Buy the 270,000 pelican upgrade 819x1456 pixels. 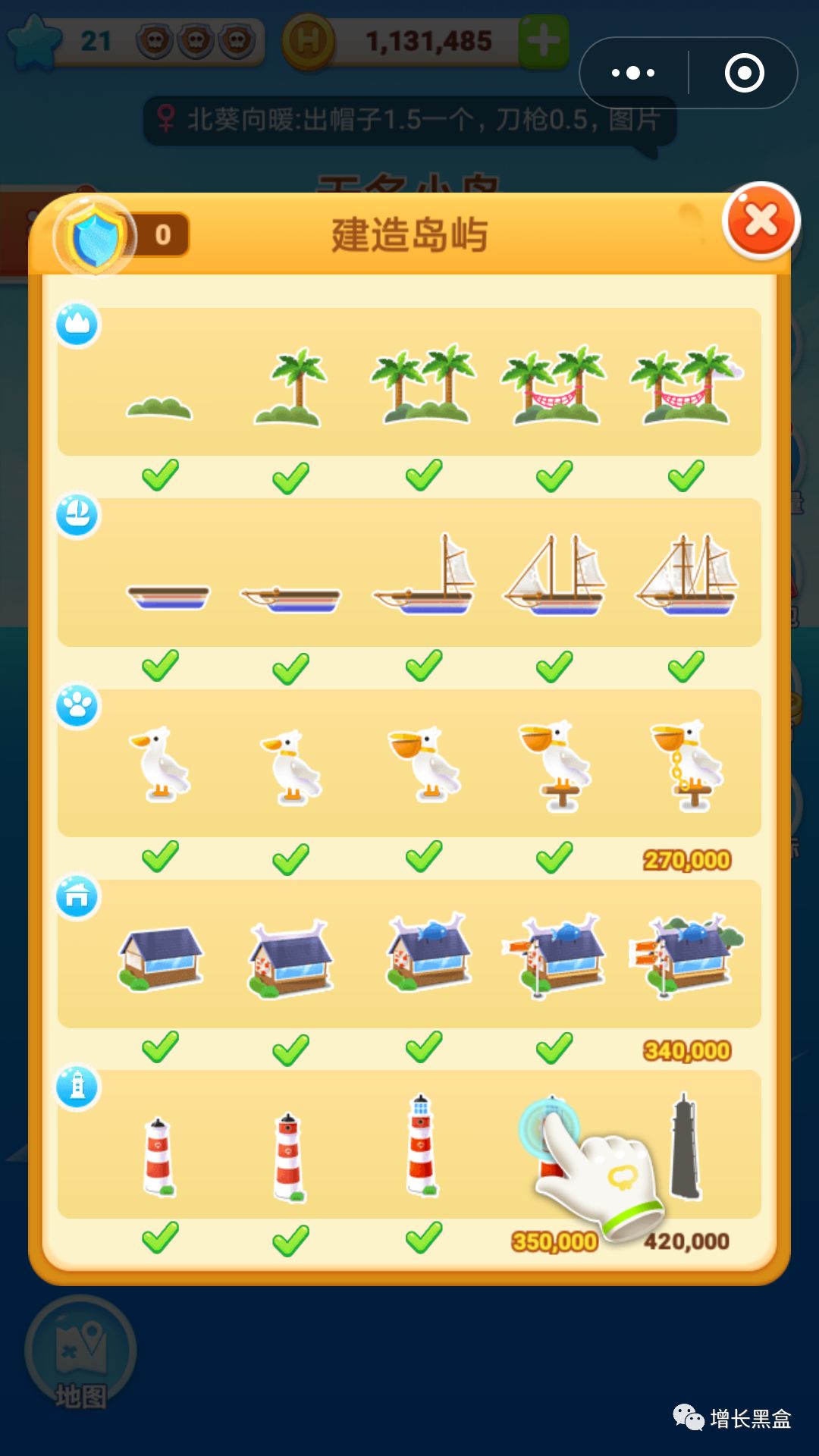[x=686, y=767]
